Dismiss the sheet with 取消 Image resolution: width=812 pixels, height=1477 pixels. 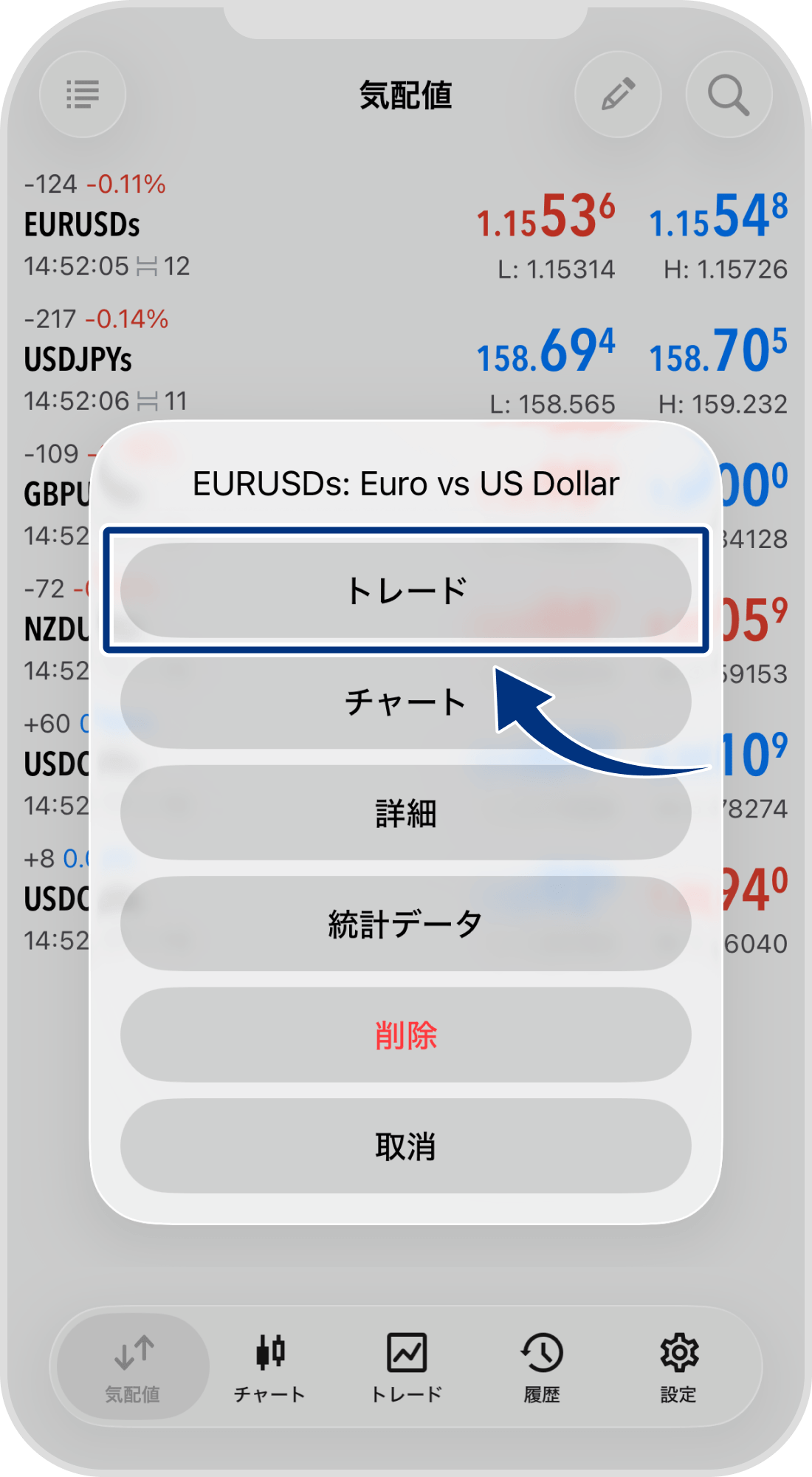405,1146
